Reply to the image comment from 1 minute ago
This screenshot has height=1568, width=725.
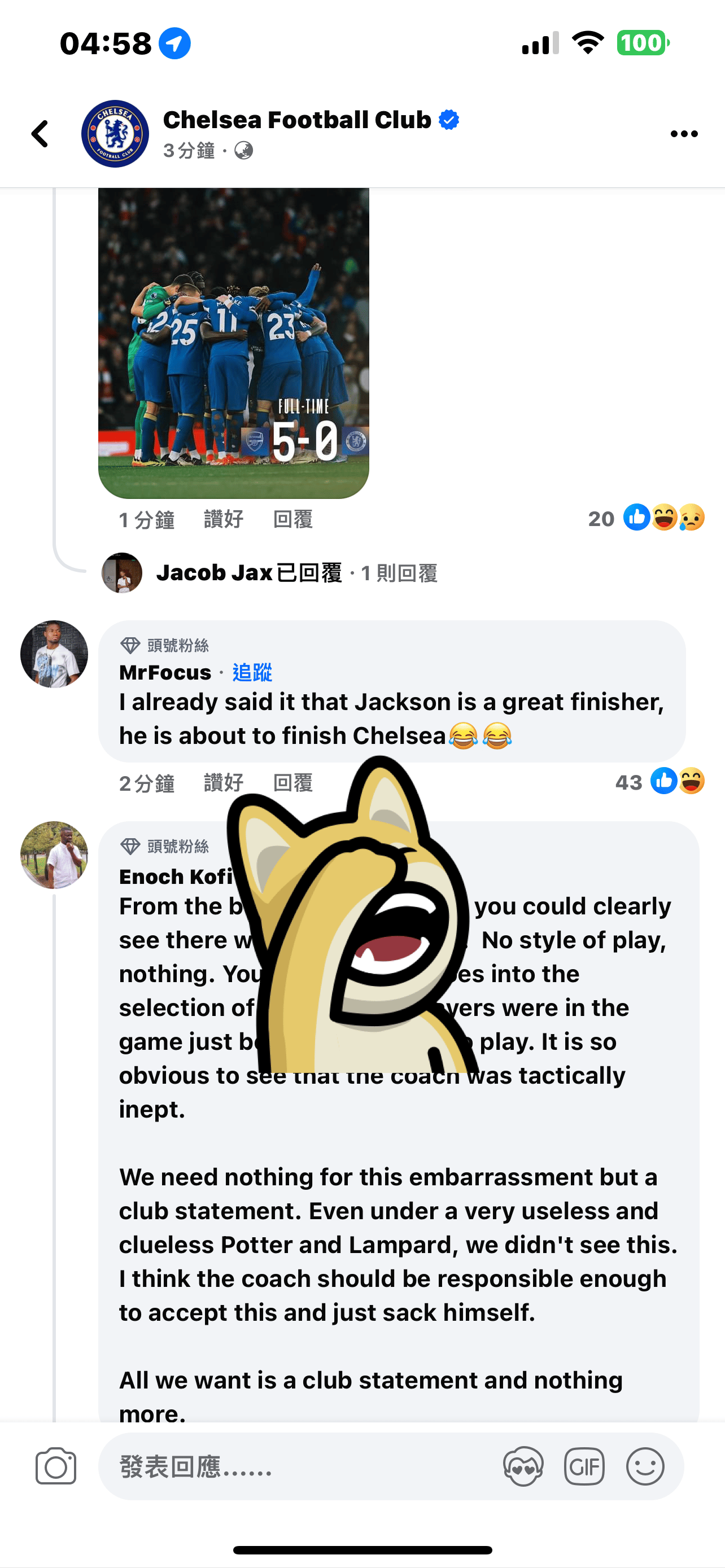click(293, 519)
